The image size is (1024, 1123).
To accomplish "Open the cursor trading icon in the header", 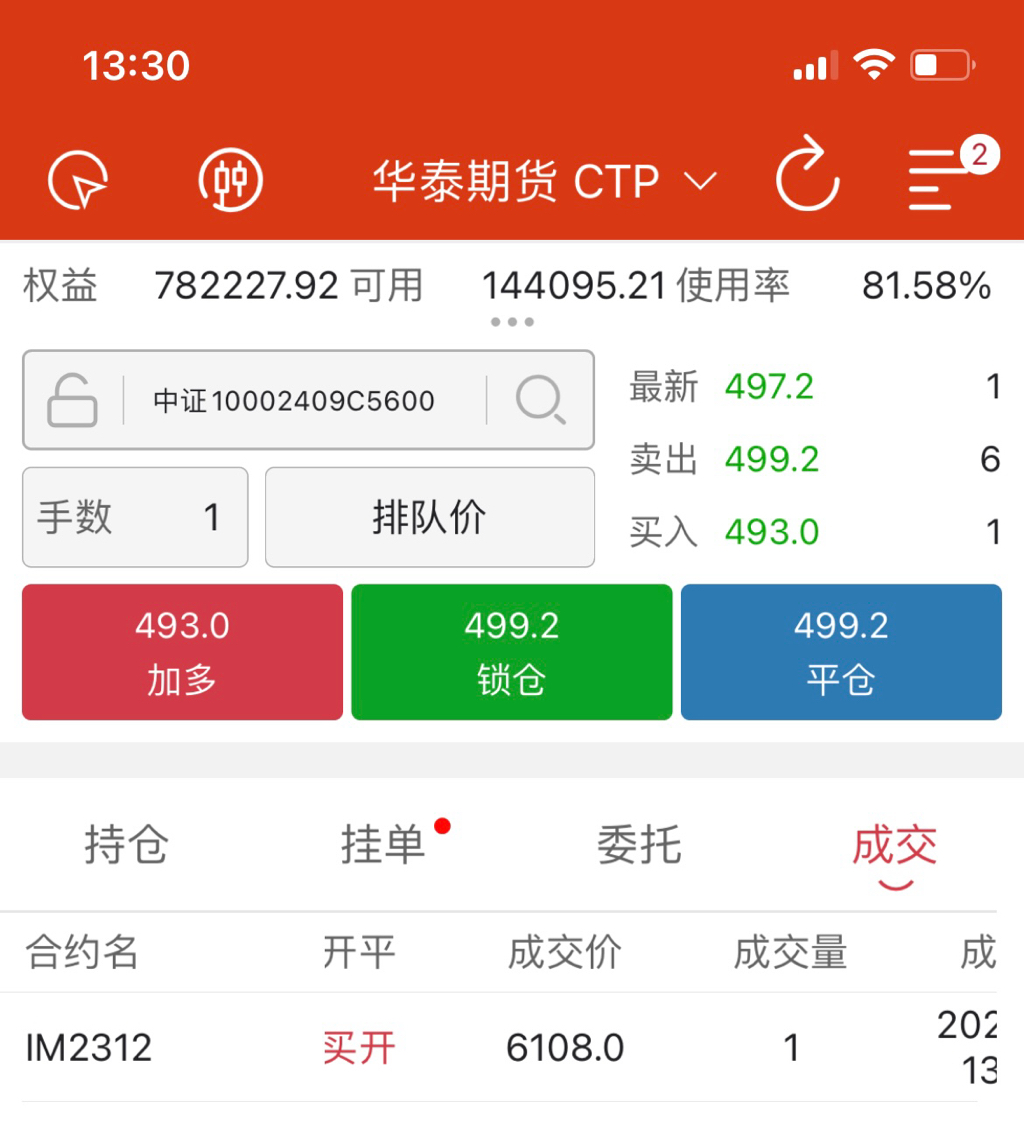I will (78, 181).
